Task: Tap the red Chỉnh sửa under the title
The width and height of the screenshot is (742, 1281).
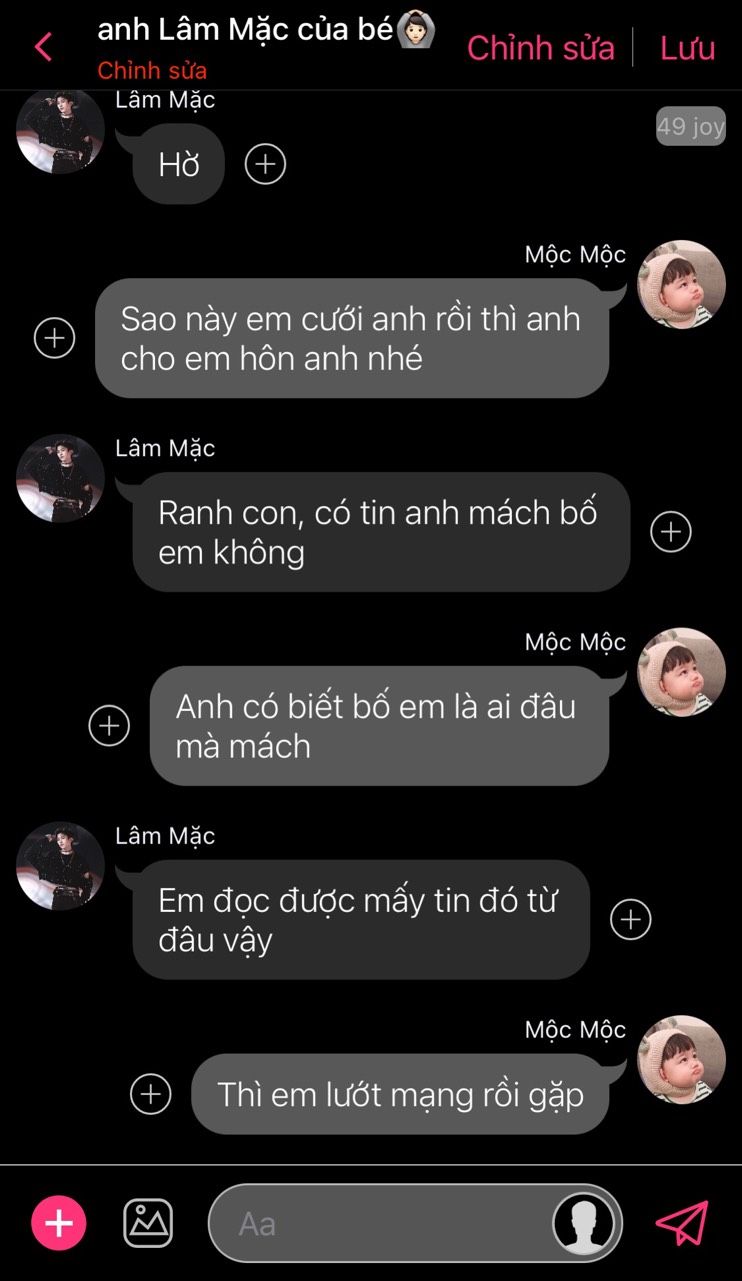Action: pos(152,71)
